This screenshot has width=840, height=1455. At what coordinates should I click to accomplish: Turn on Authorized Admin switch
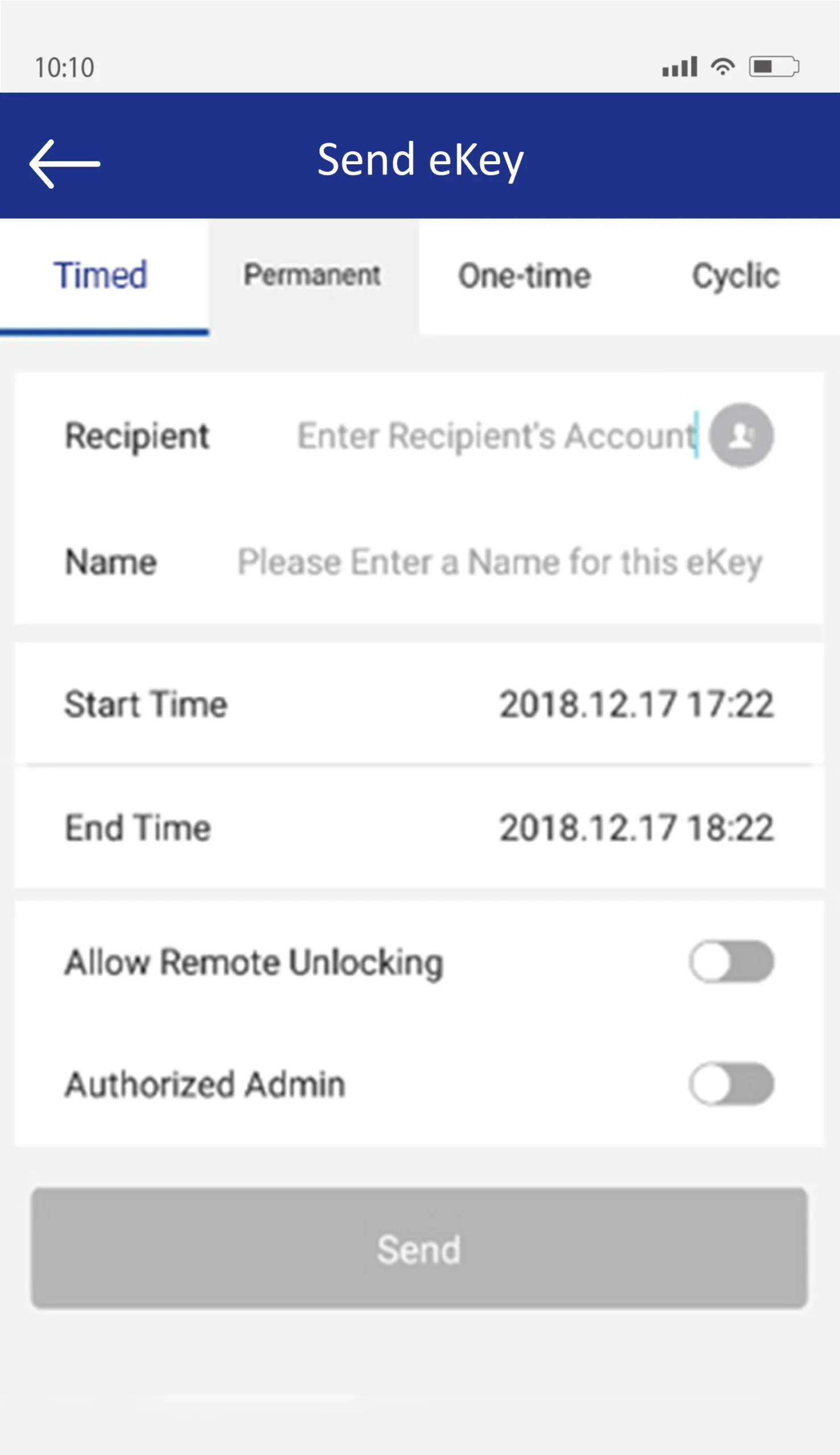731,1084
